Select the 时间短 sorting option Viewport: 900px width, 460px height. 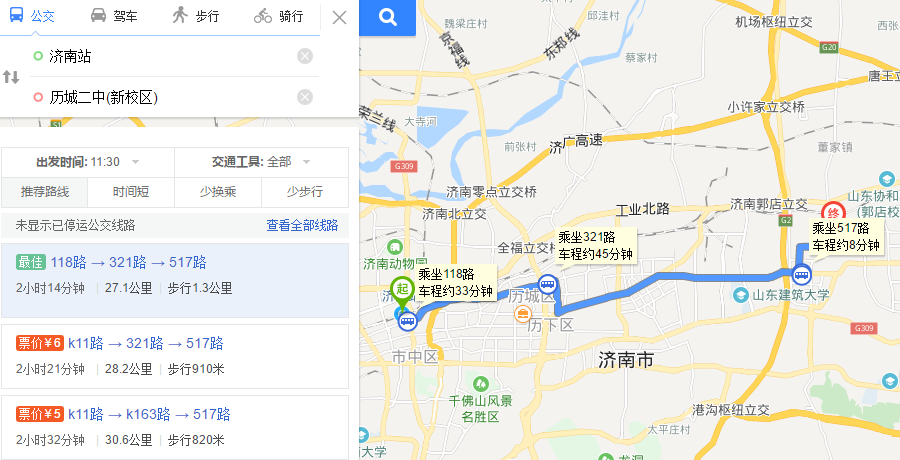click(x=131, y=191)
